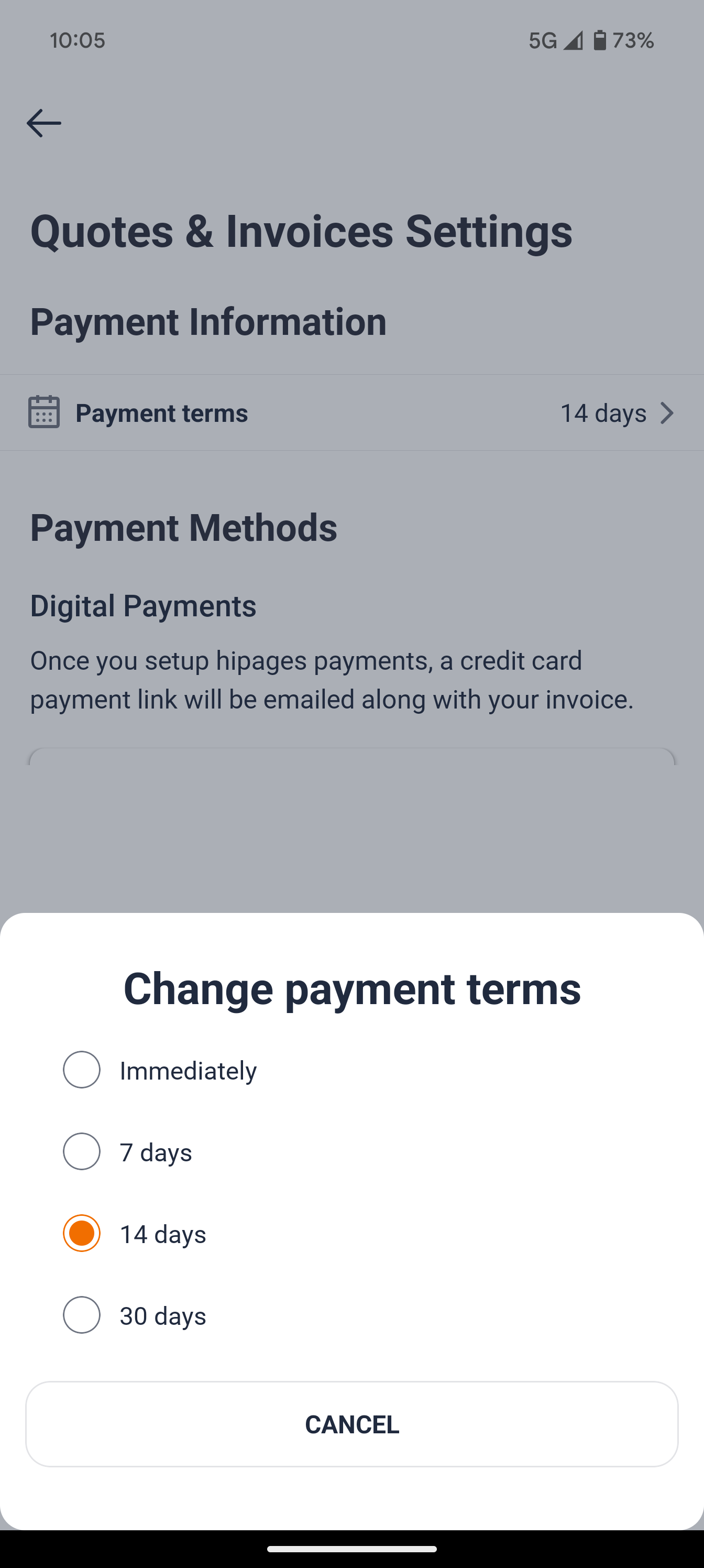Select the Immediately payment term
This screenshot has width=704, height=1568.
[82, 1070]
